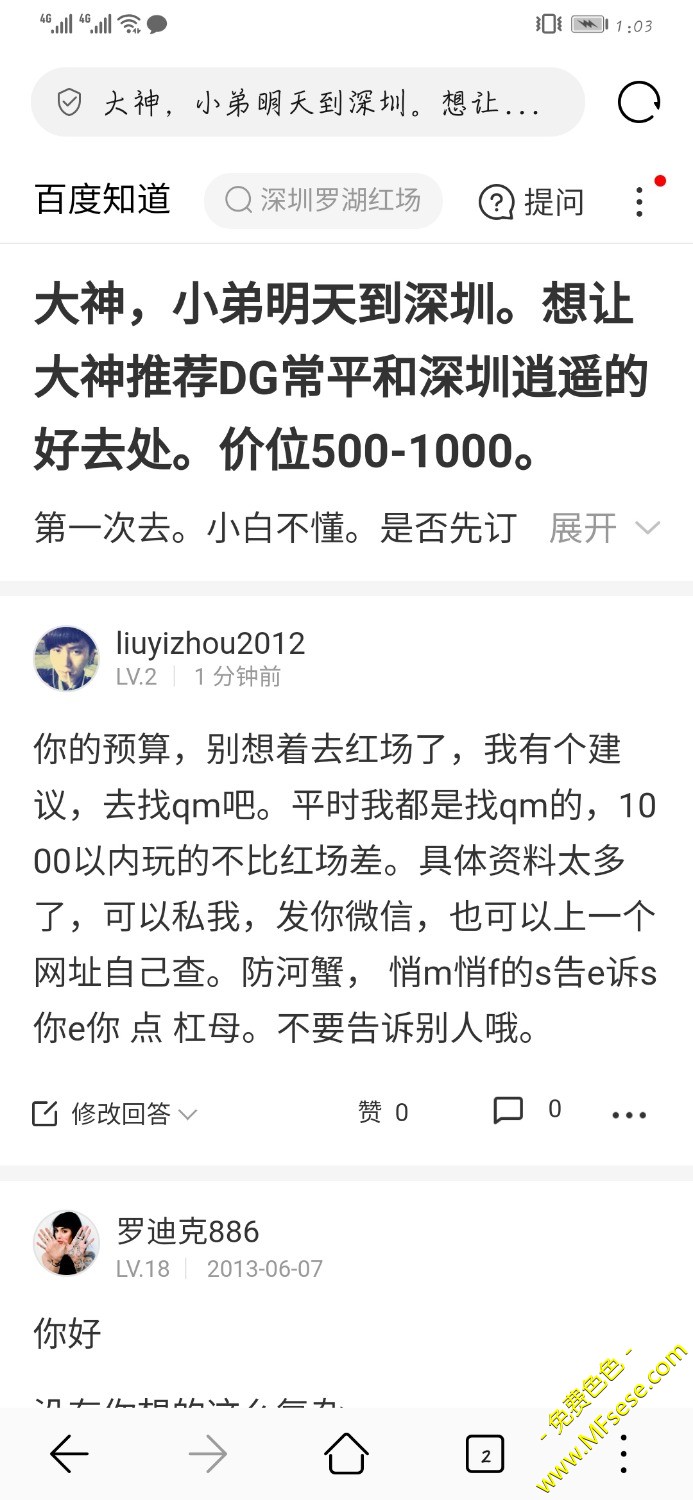Reload the page with refresh icon
The image size is (693, 1500).
click(x=638, y=103)
